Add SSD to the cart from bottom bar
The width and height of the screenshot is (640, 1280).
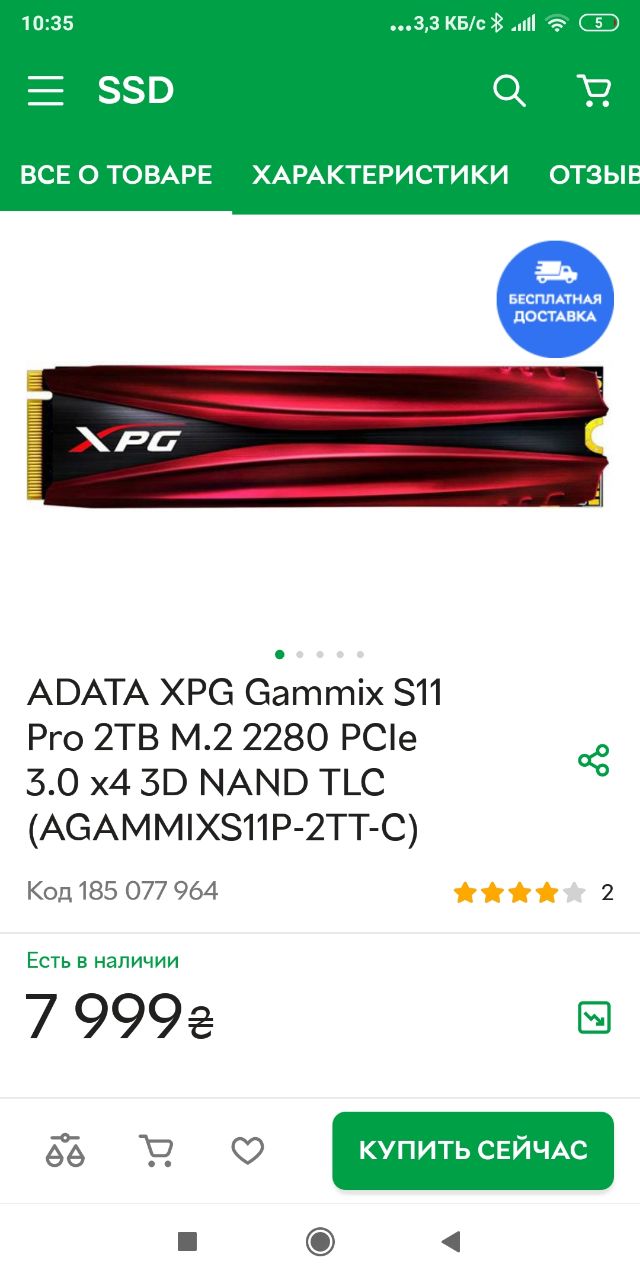pos(156,1151)
